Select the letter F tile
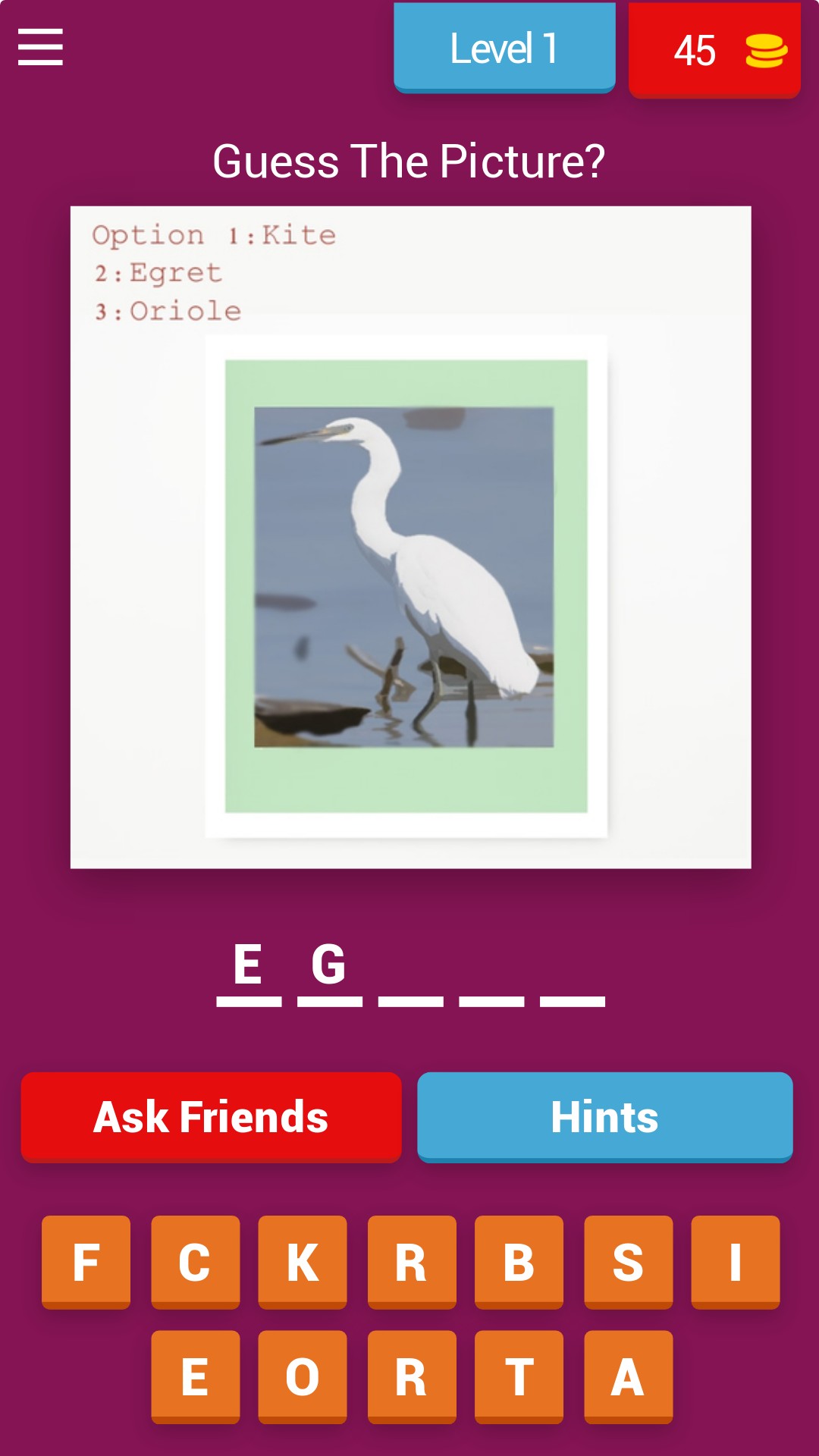 [x=86, y=1262]
